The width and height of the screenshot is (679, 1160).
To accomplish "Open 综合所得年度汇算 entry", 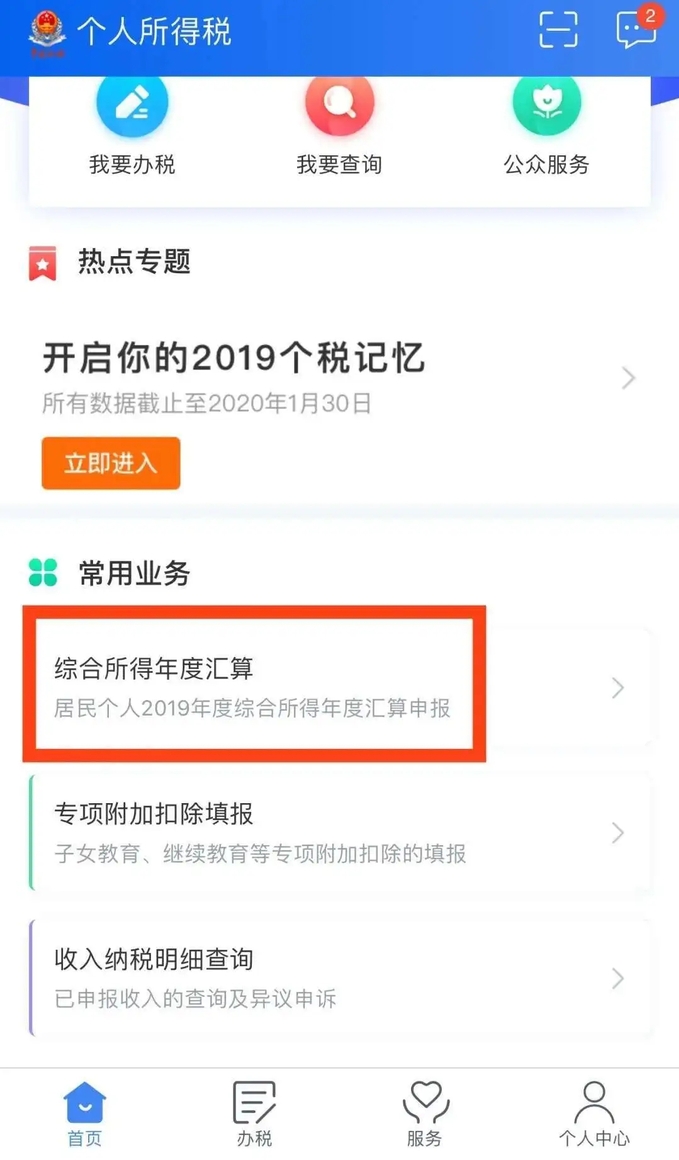I will coord(339,687).
